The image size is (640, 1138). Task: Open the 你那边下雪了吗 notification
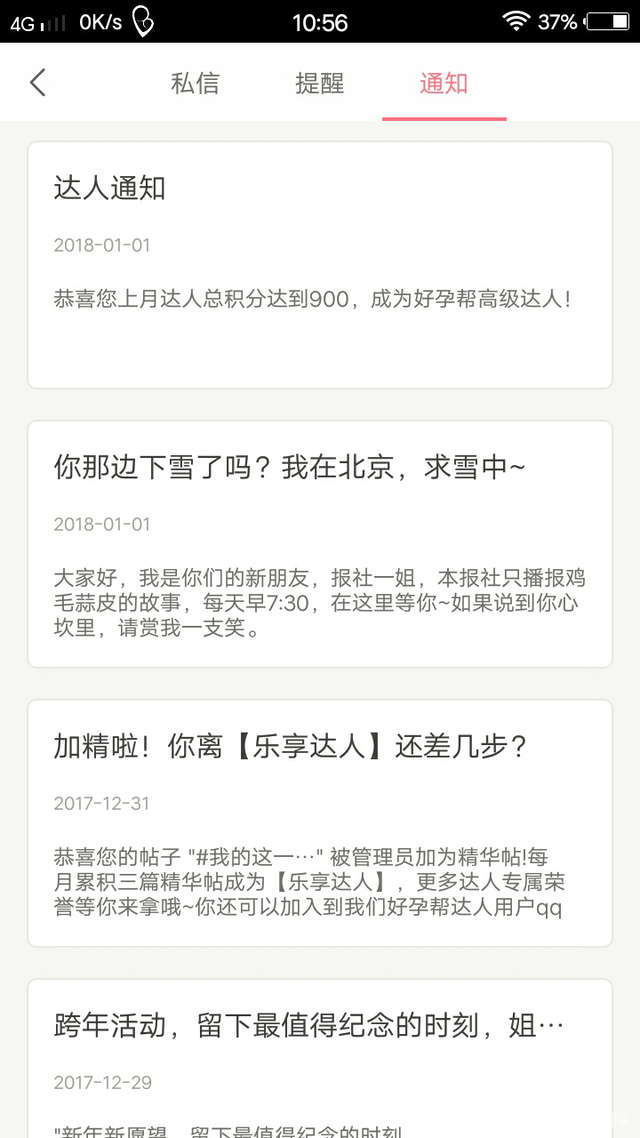click(320, 544)
